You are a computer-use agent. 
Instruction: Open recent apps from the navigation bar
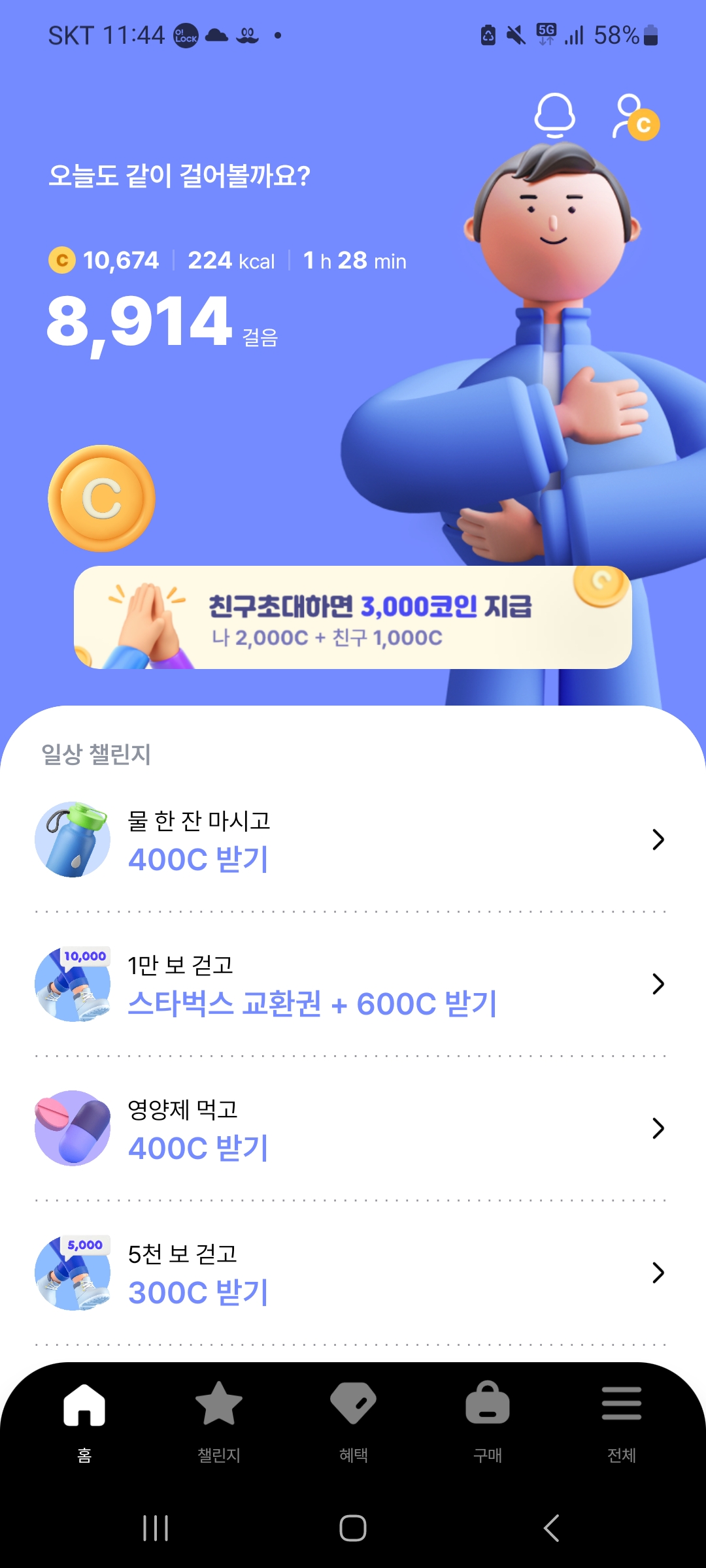pos(156,1528)
